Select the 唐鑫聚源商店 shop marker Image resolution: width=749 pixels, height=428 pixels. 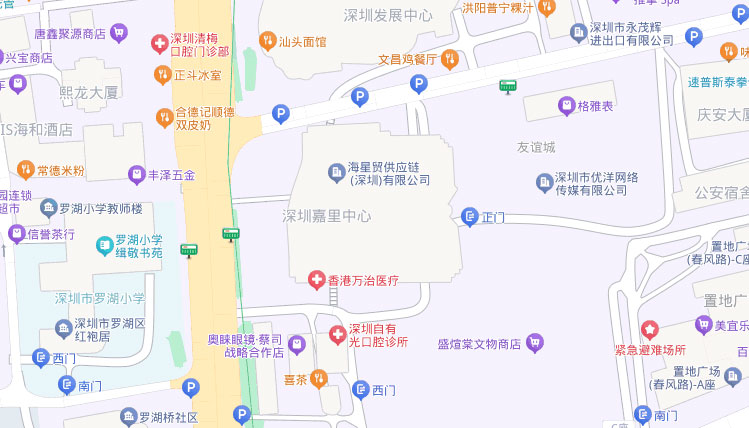[119, 33]
